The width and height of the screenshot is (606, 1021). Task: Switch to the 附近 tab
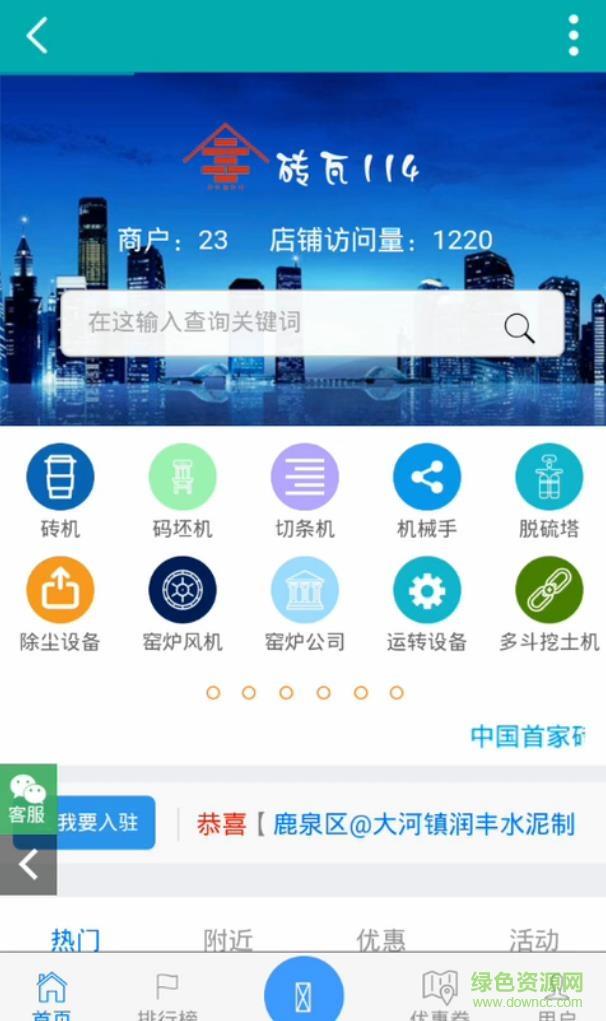[228, 939]
